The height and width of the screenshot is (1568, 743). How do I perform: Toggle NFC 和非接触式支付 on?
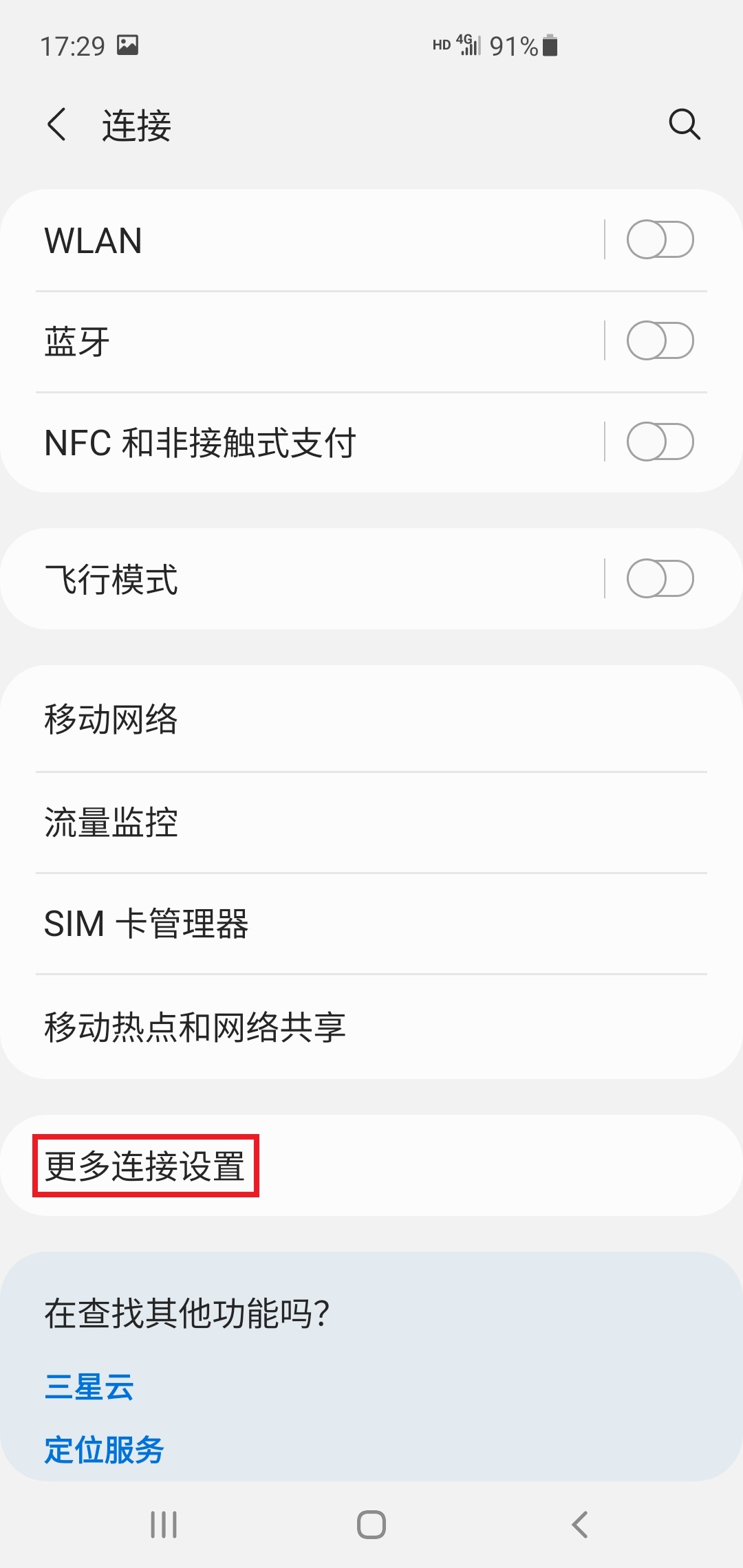pos(659,442)
